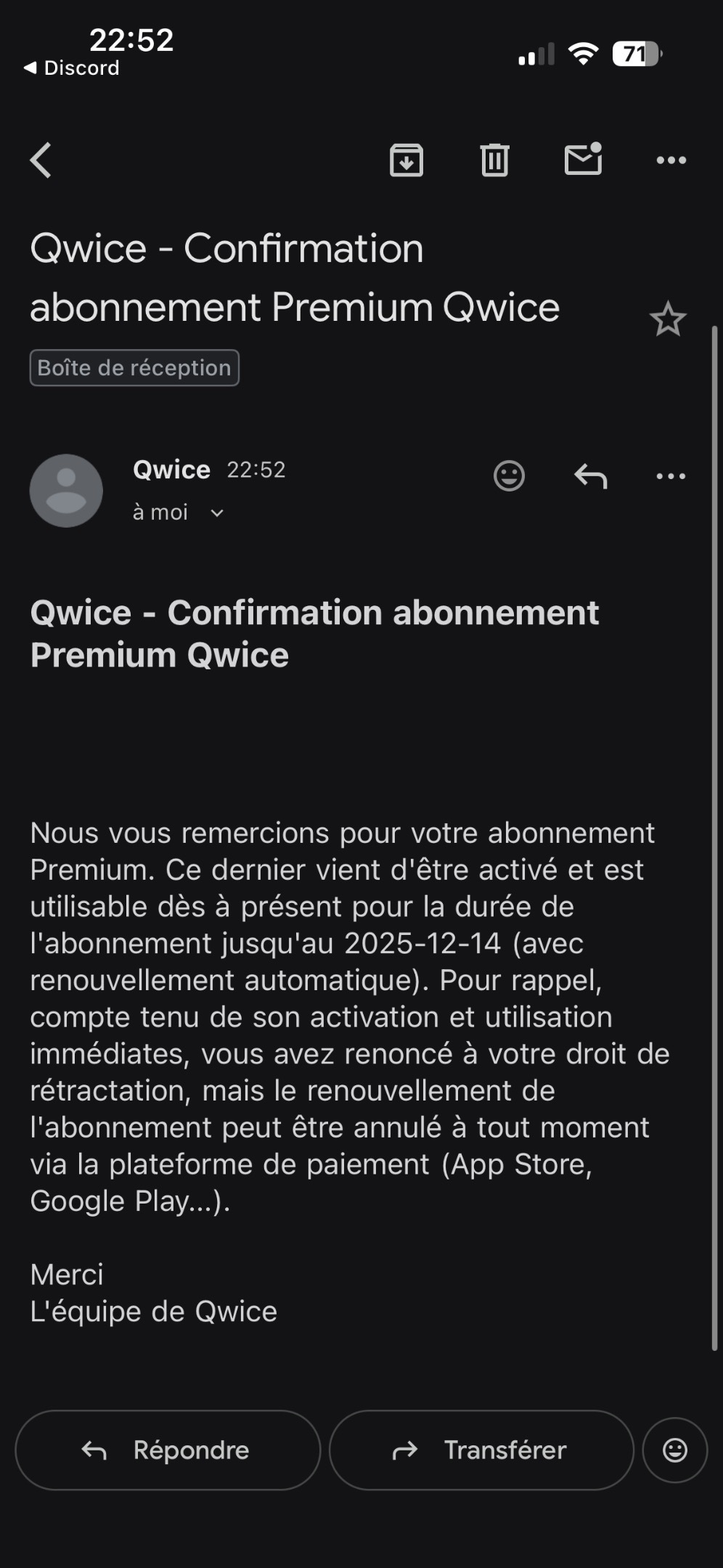Expand recipient details next to à moi
Screen dimensions: 723x1568
pyautogui.click(x=217, y=513)
